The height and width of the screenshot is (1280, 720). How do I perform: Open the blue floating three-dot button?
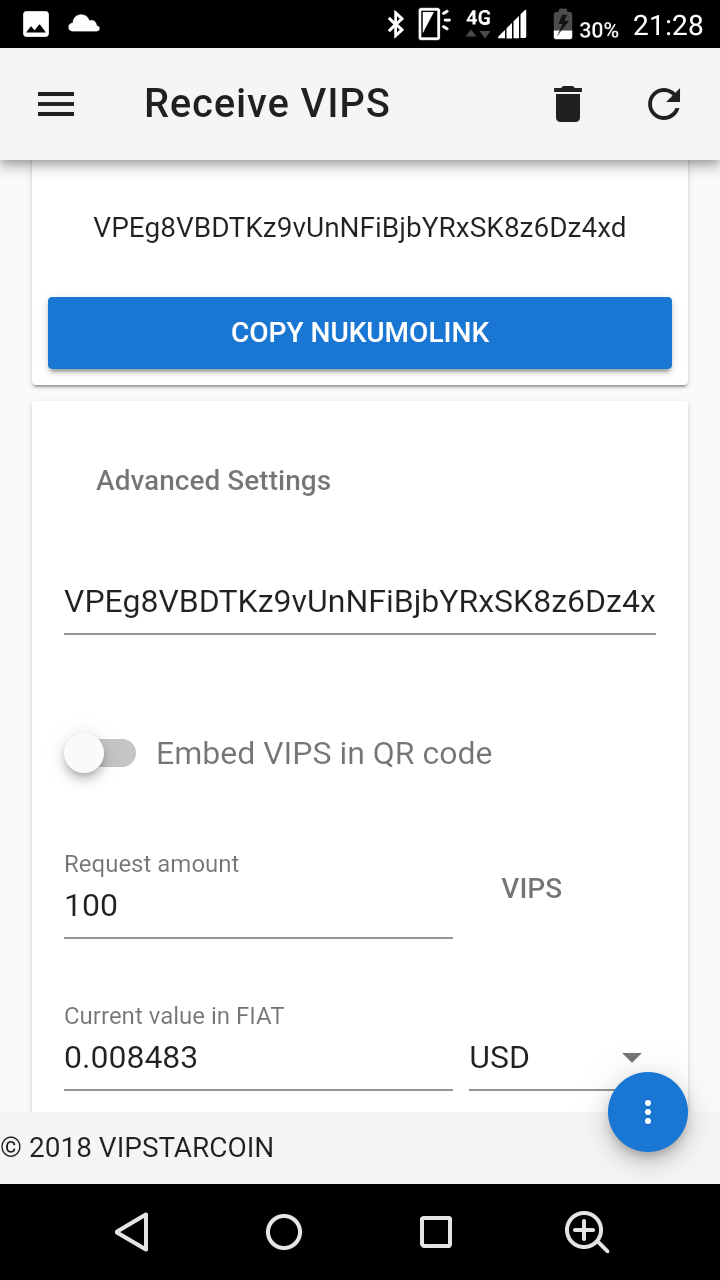648,1112
